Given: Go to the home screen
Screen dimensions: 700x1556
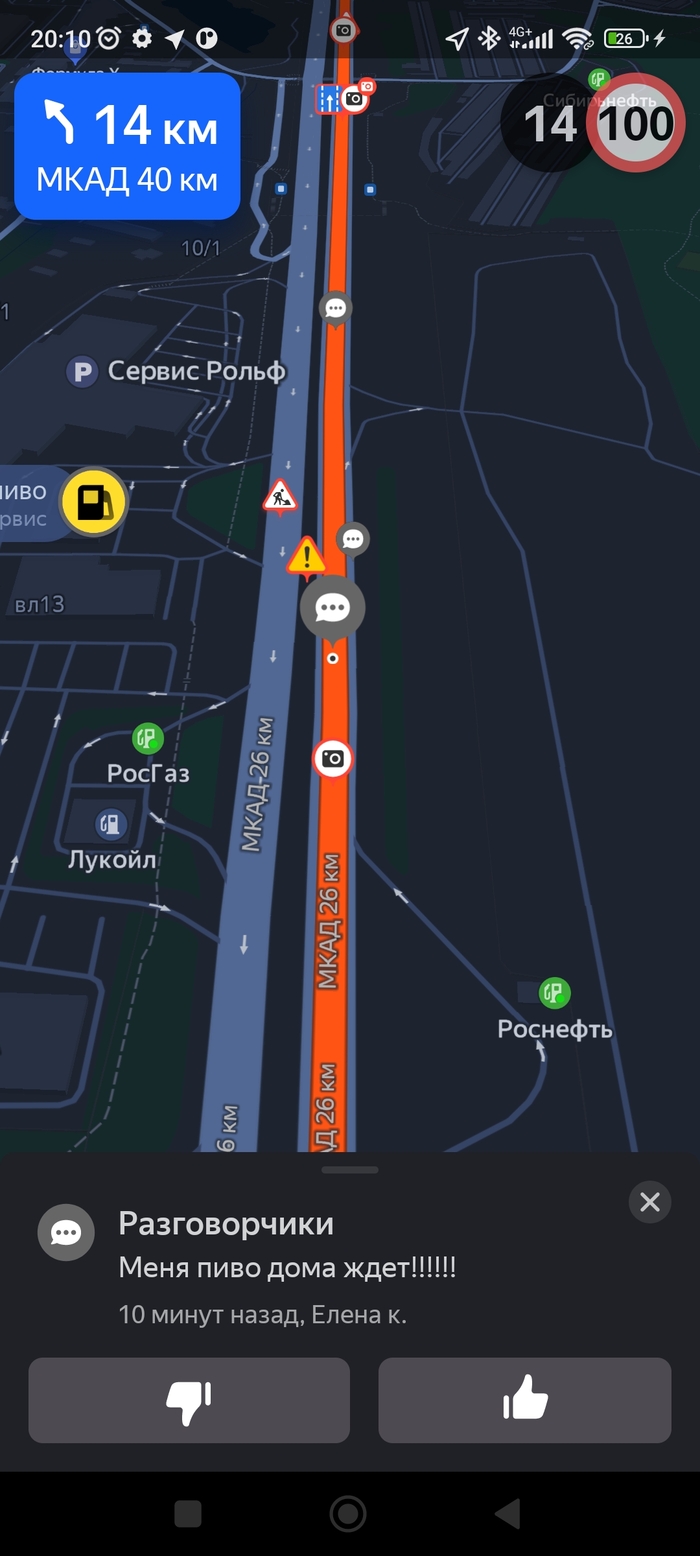Looking at the screenshot, I should pos(348,1514).
